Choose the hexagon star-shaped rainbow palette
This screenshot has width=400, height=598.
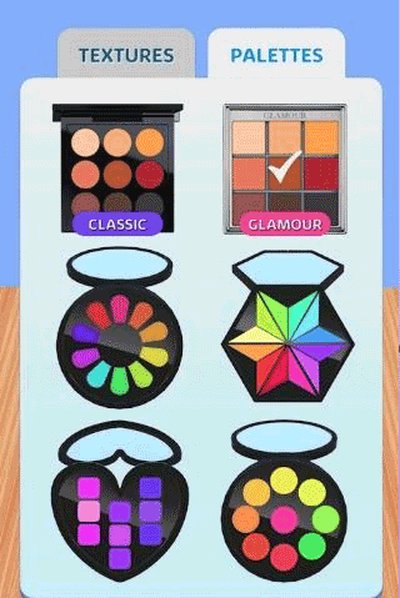(x=288, y=326)
